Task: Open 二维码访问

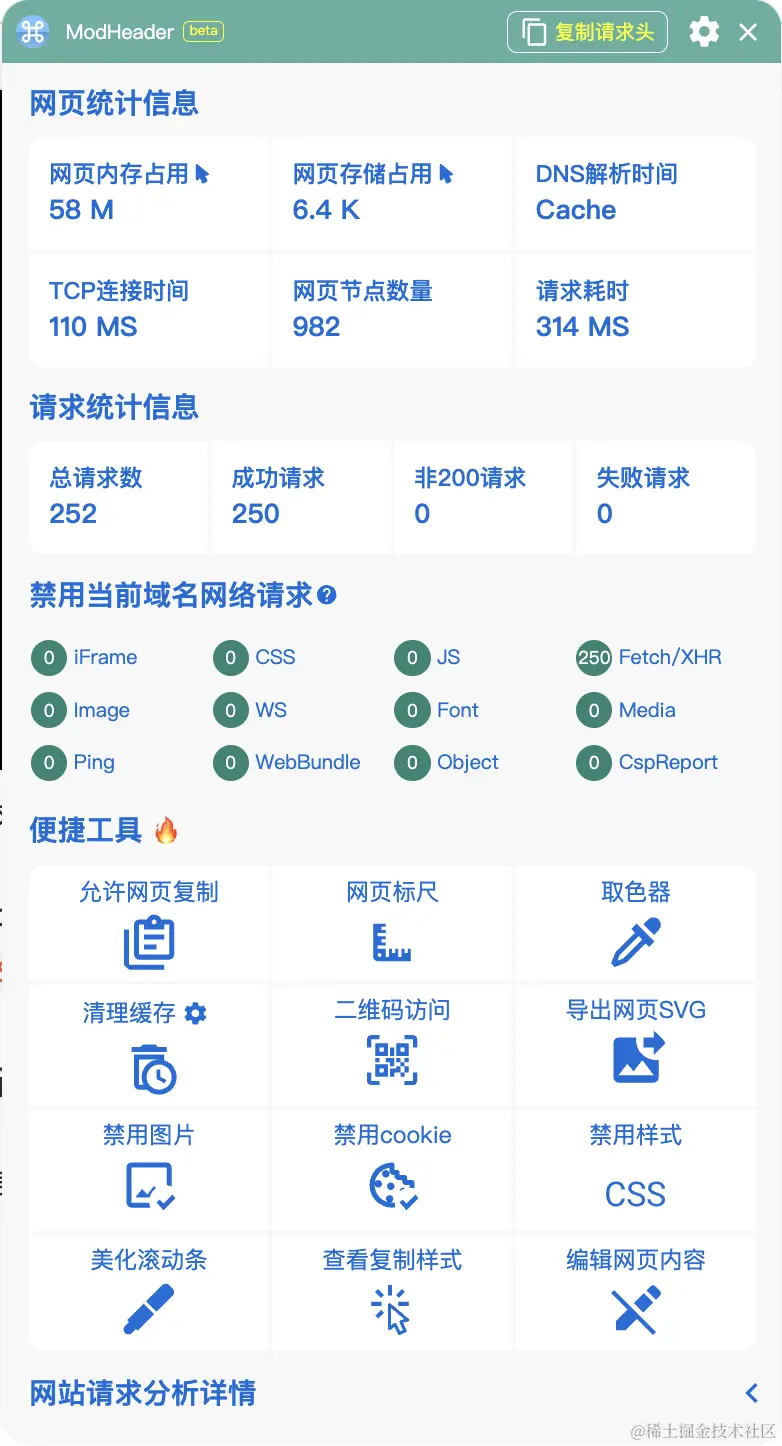Action: [x=392, y=1045]
